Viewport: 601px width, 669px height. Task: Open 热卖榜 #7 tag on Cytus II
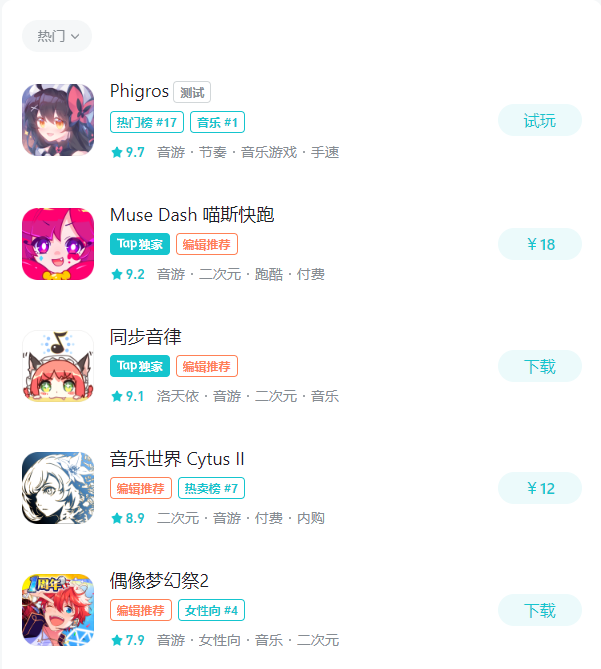[211, 488]
